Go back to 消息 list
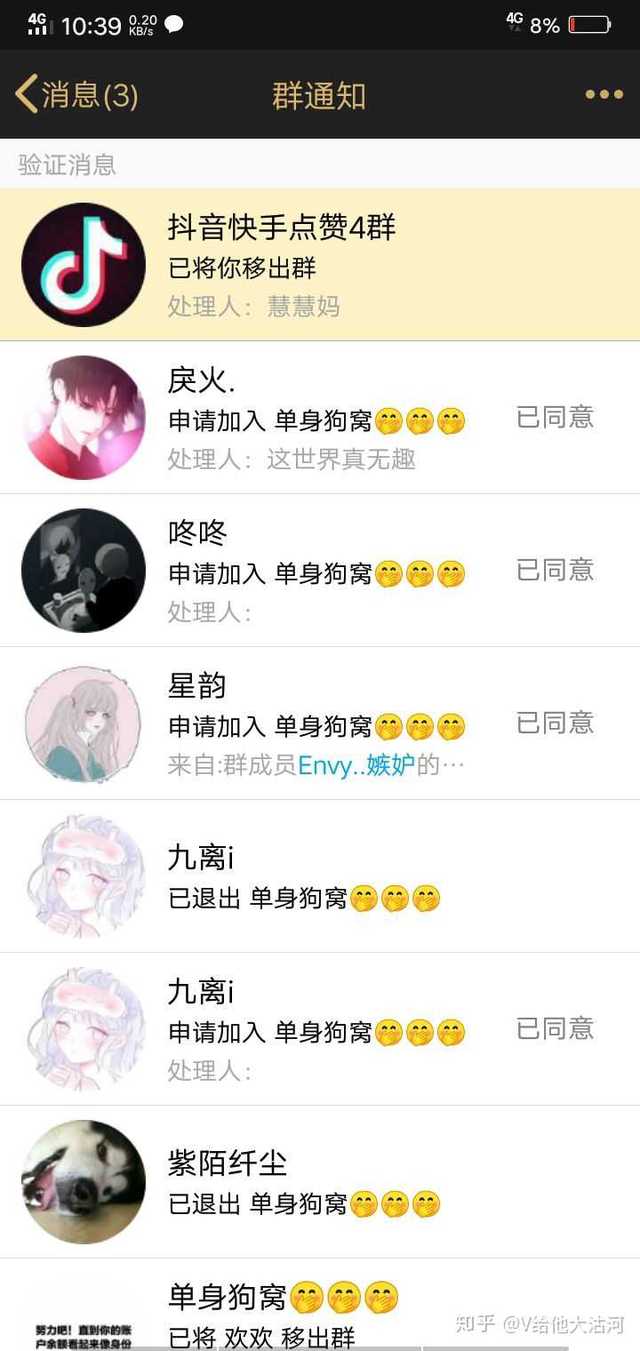This screenshot has height=1351, width=640. [76, 95]
